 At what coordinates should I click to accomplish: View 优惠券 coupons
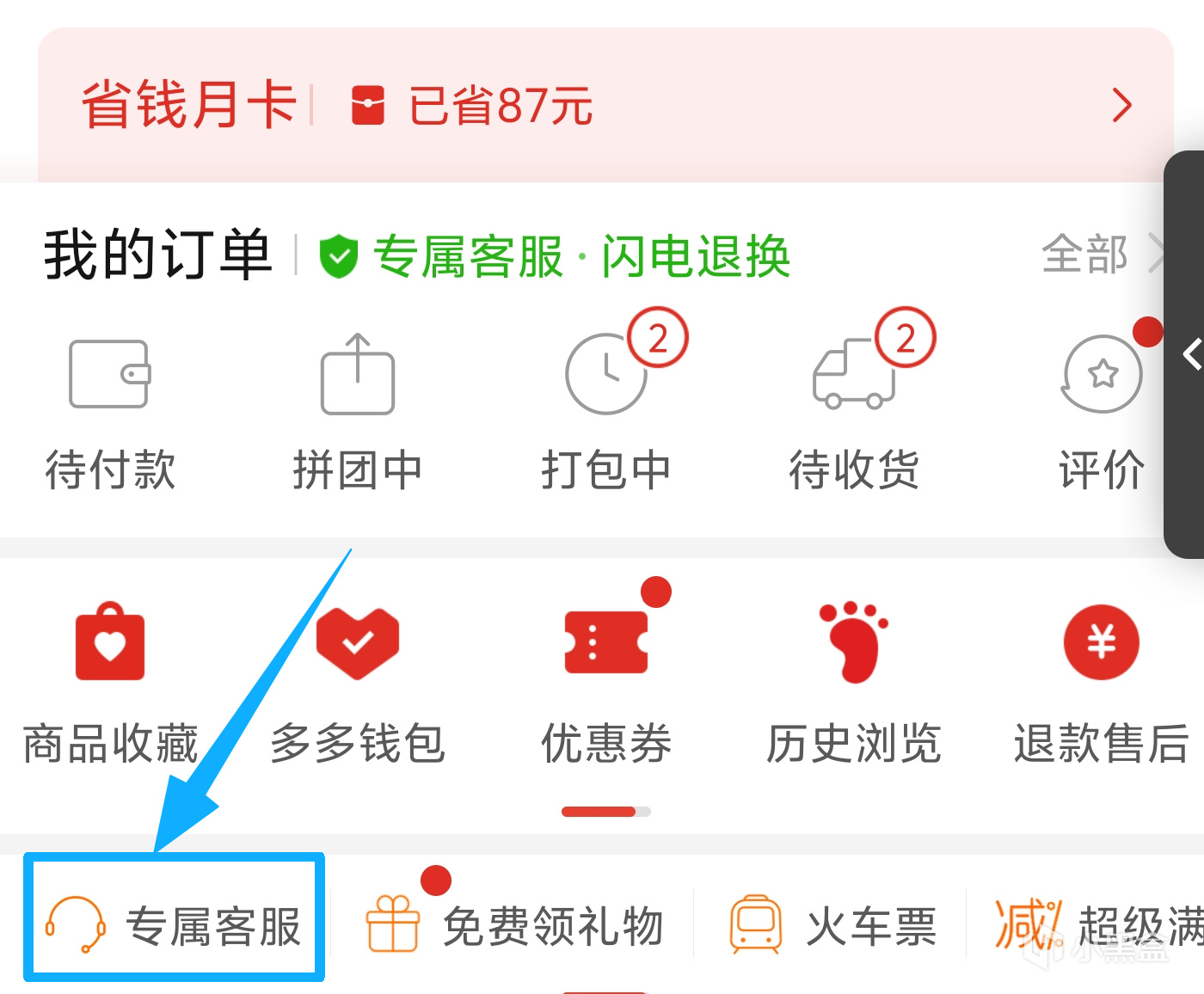pyautogui.click(x=606, y=684)
